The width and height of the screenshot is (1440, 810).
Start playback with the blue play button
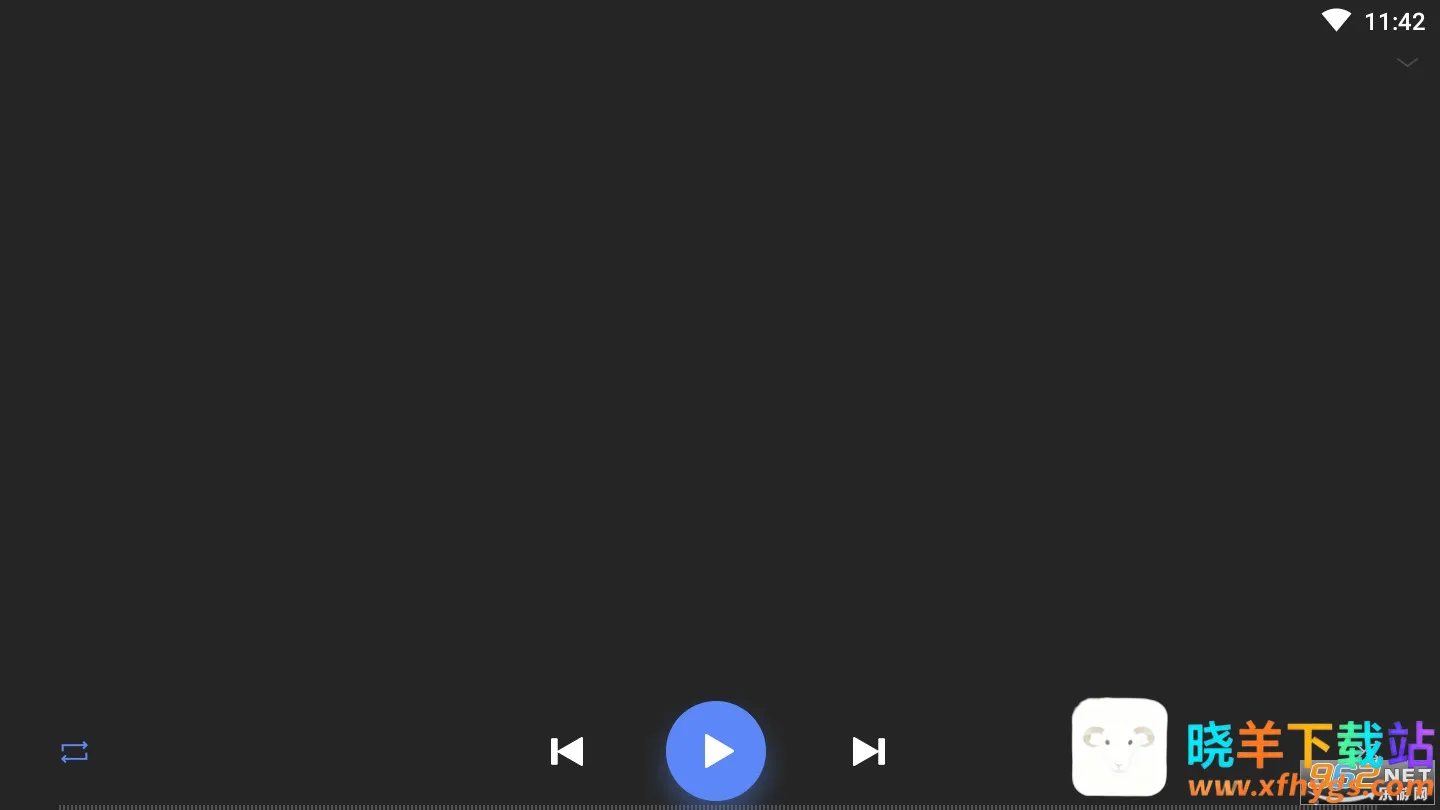716,751
